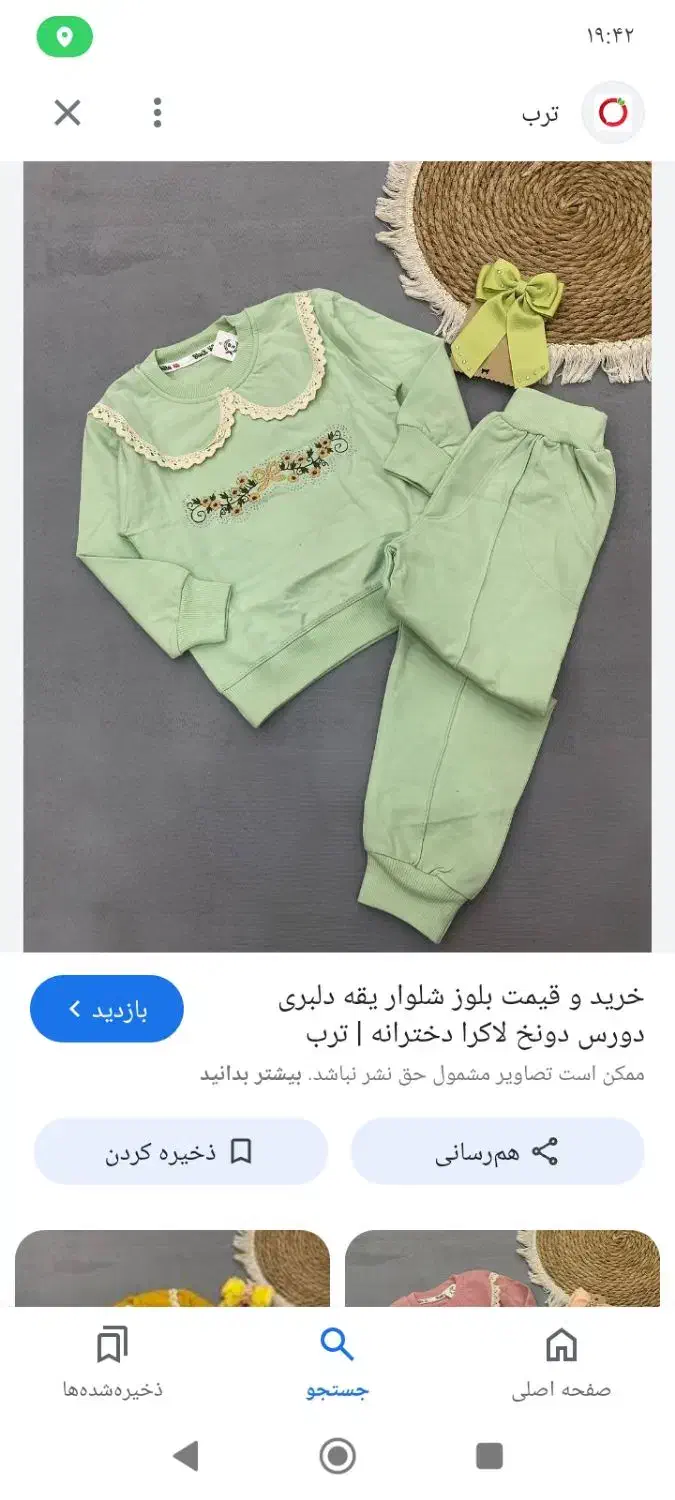675x1500 pixels.
Task: Tap the بازدید (Visit) button
Action: [107, 1009]
